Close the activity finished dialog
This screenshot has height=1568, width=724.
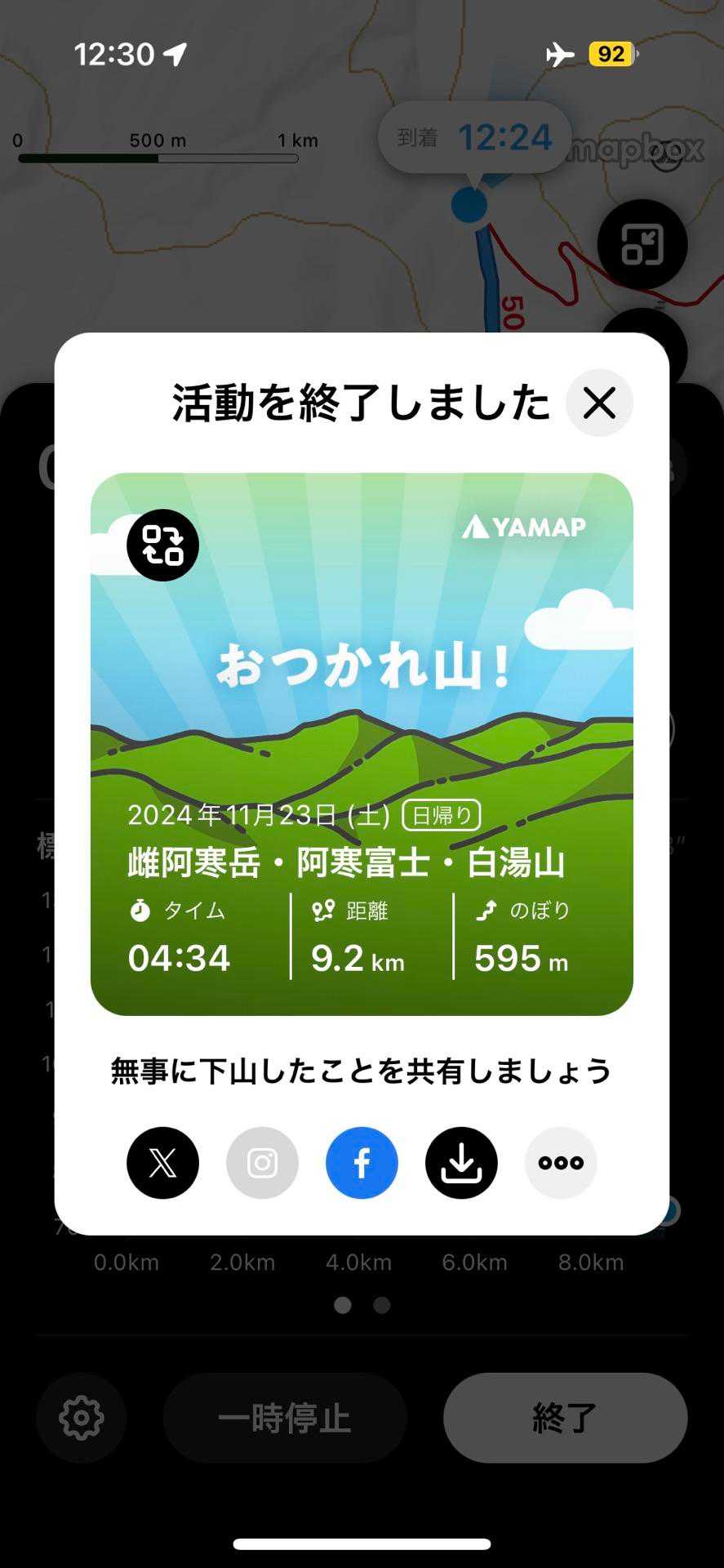click(x=599, y=403)
